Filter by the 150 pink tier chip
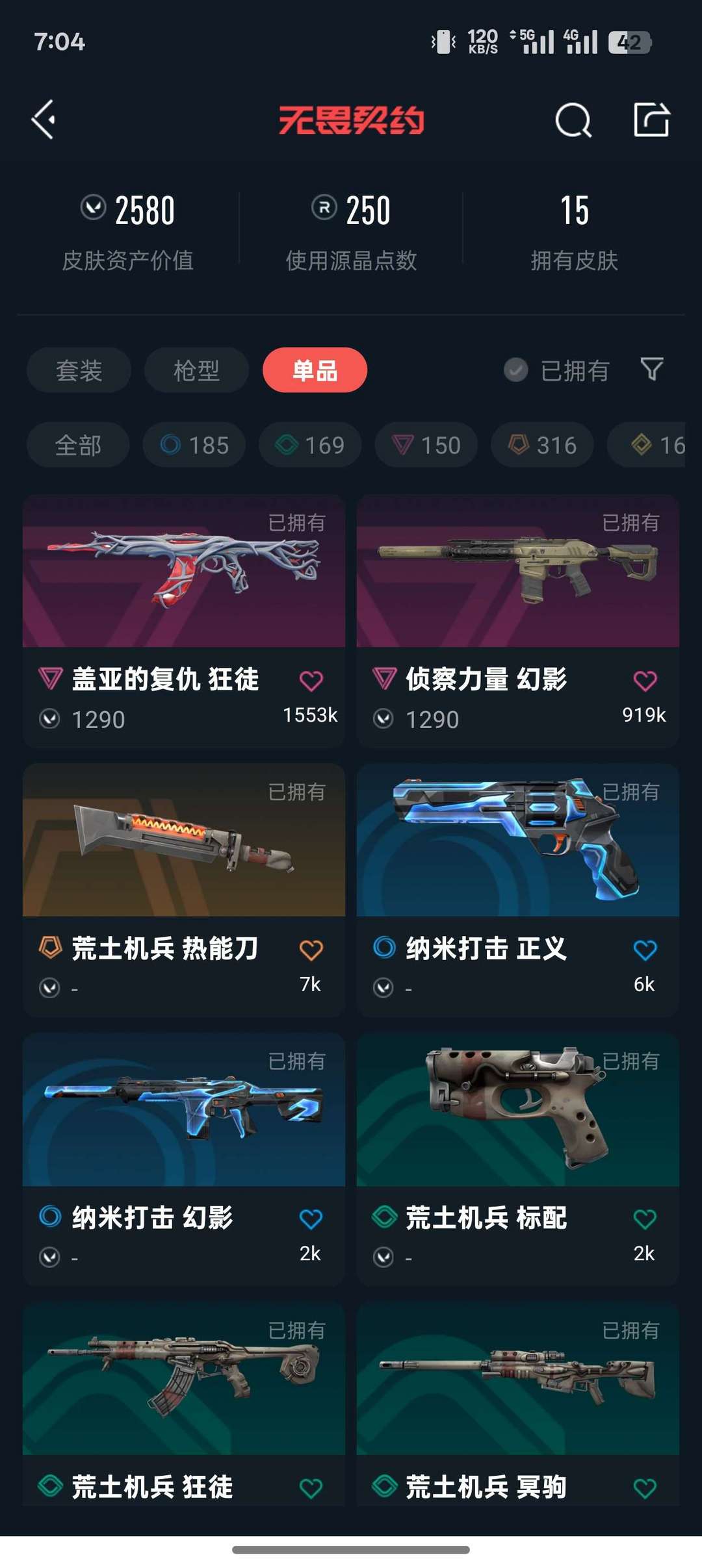702x1568 pixels. [x=426, y=445]
